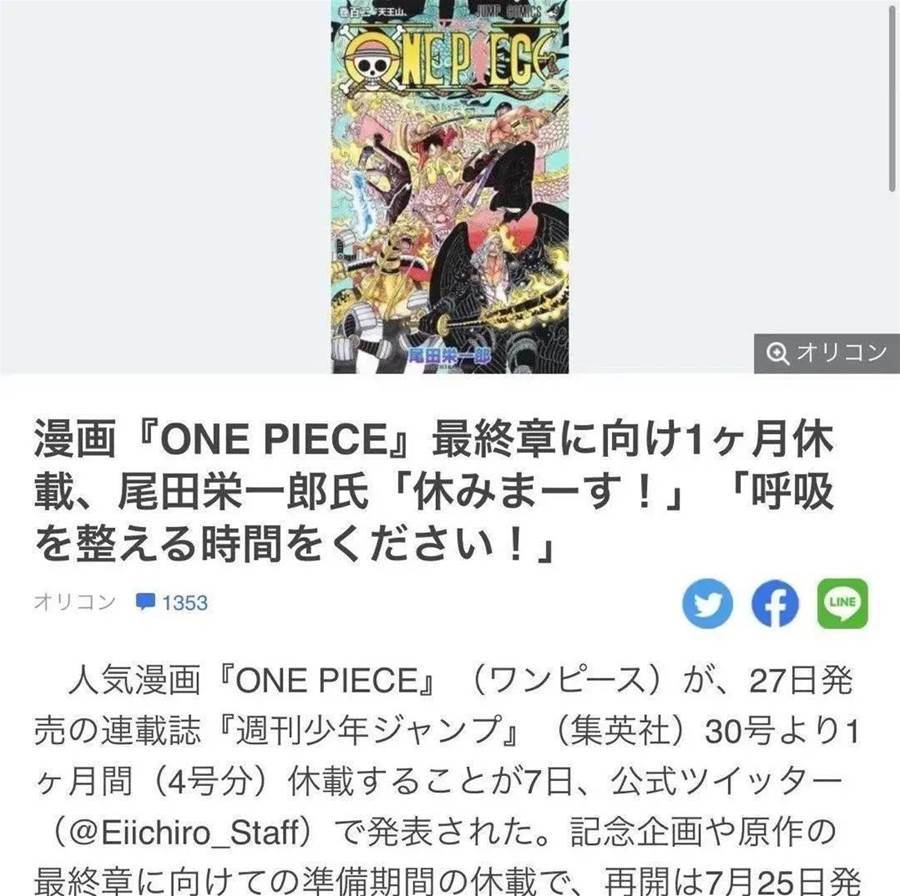Image resolution: width=900 pixels, height=896 pixels.
Task: Enlarge the ONE PIECE cover image
Action: tap(450, 186)
